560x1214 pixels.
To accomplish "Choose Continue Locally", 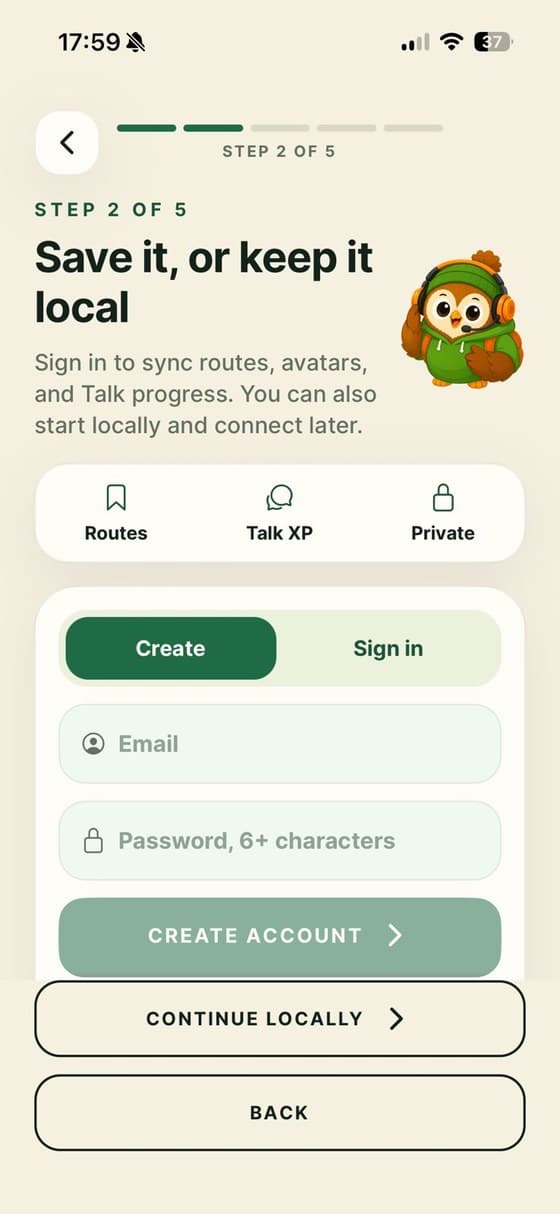I will pos(280,1018).
